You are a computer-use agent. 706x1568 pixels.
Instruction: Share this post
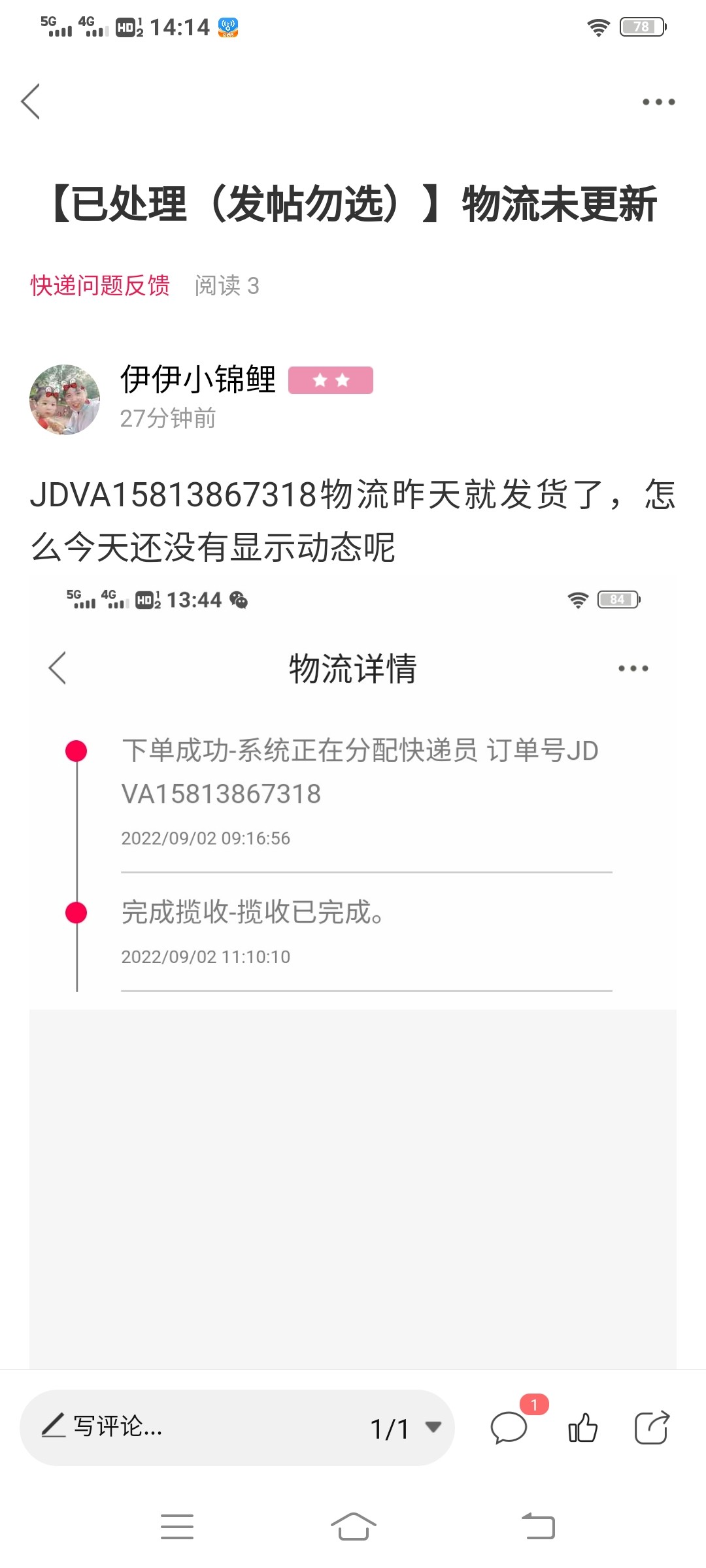(652, 1428)
